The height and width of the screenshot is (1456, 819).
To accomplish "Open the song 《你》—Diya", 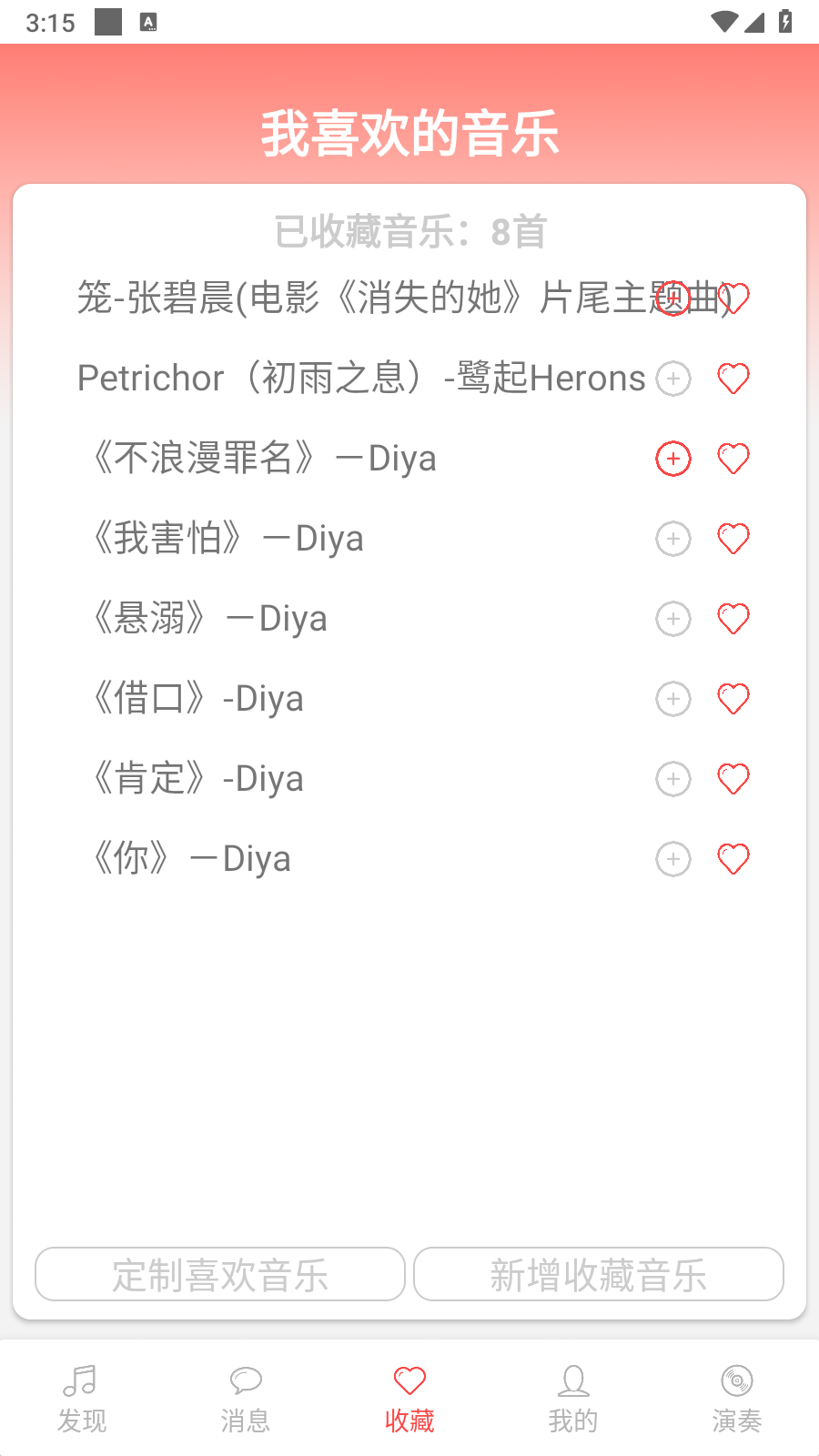I will [193, 859].
